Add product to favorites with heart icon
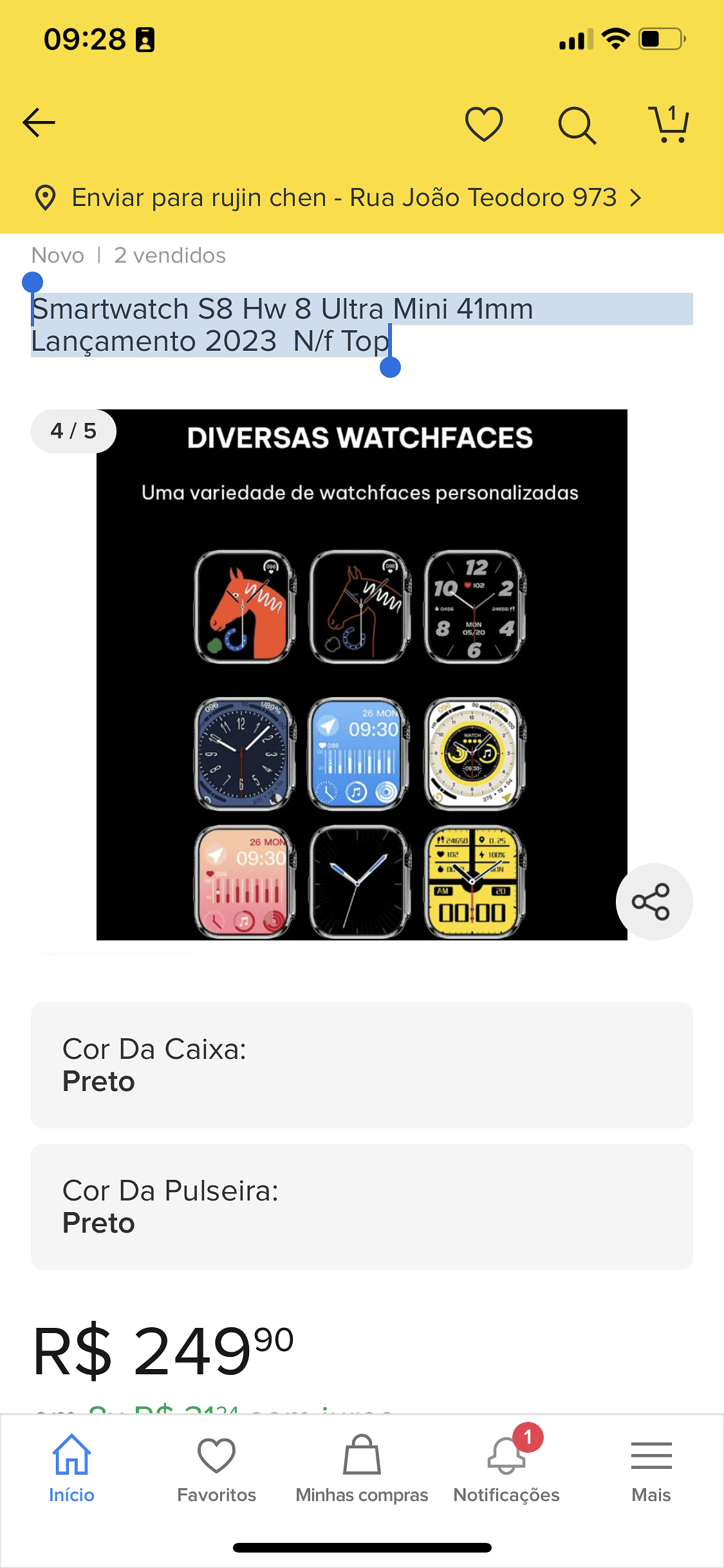Viewport: 724px width, 1568px height. coord(484,124)
